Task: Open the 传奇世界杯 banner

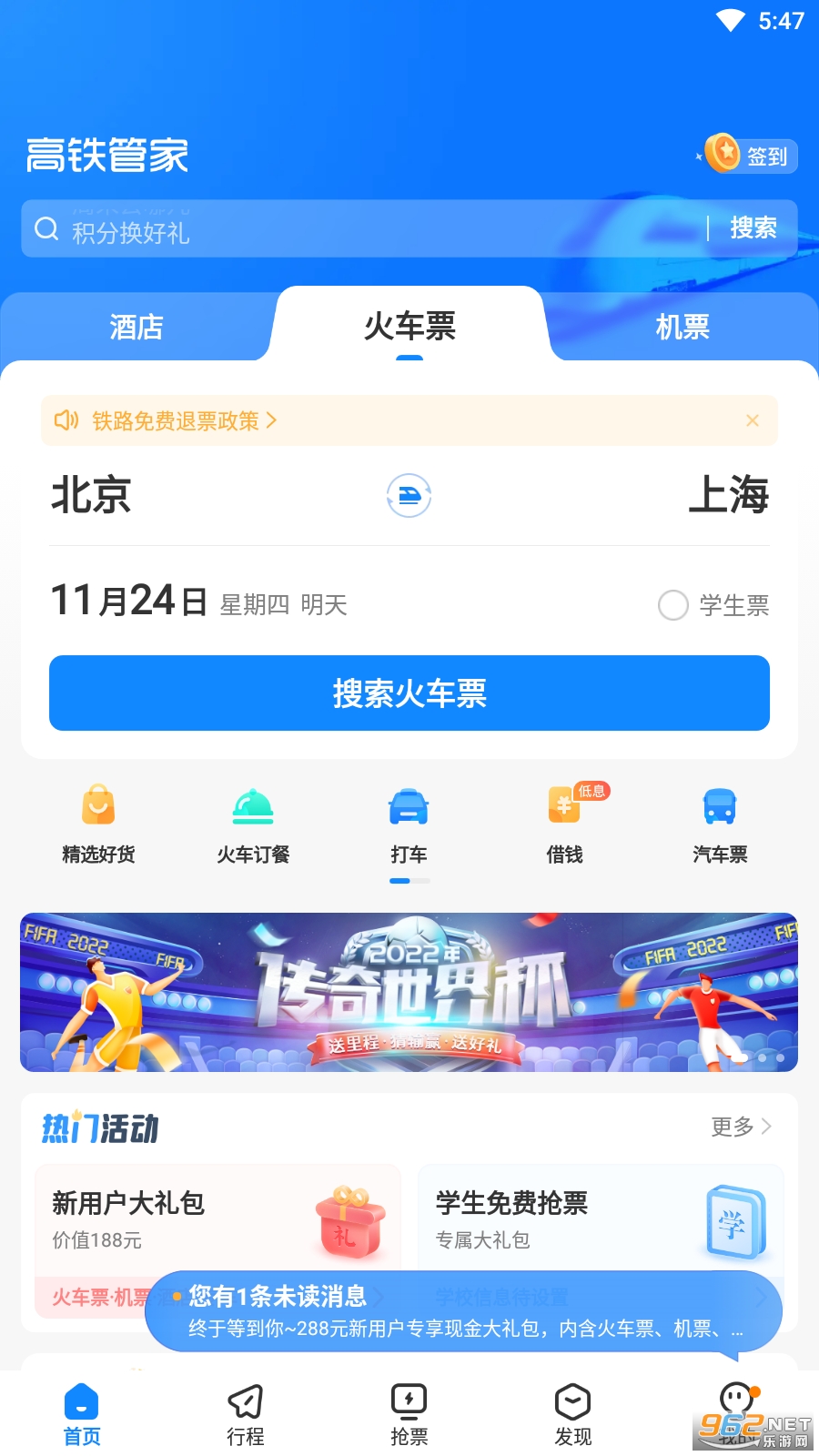Action: point(409,992)
